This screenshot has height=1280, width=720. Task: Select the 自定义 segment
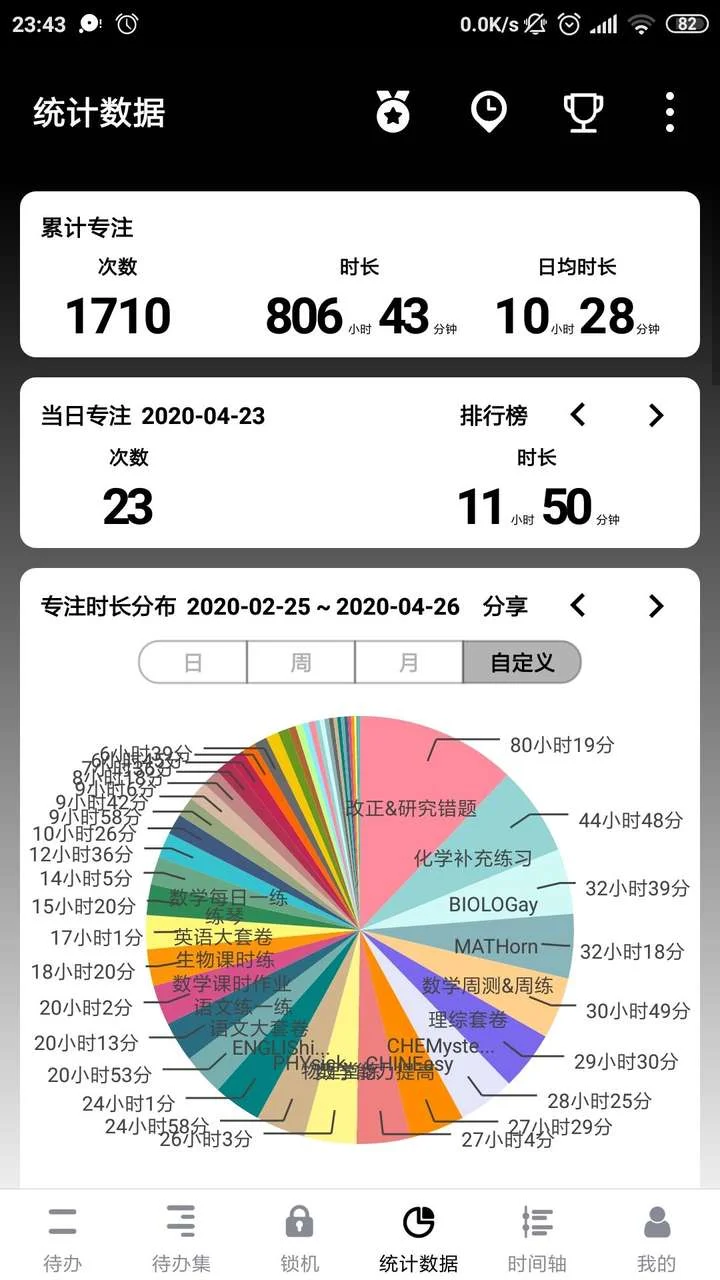tap(522, 663)
